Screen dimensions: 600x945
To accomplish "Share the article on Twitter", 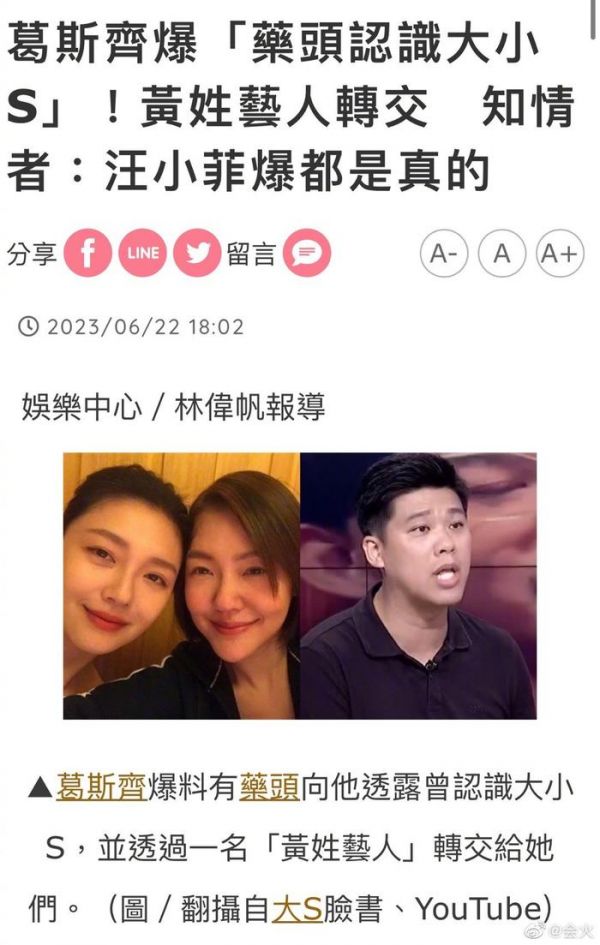I will tap(197, 253).
